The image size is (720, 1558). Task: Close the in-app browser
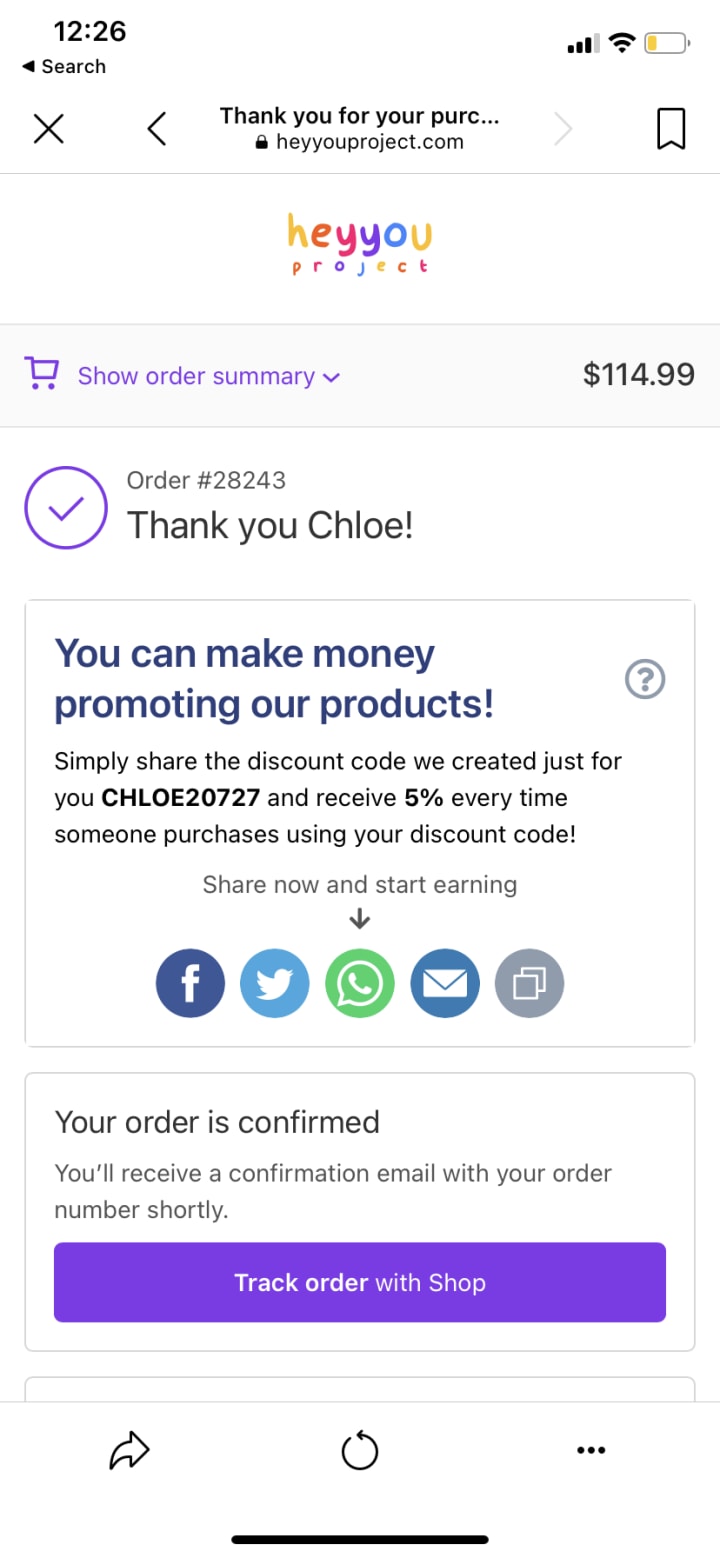48,129
